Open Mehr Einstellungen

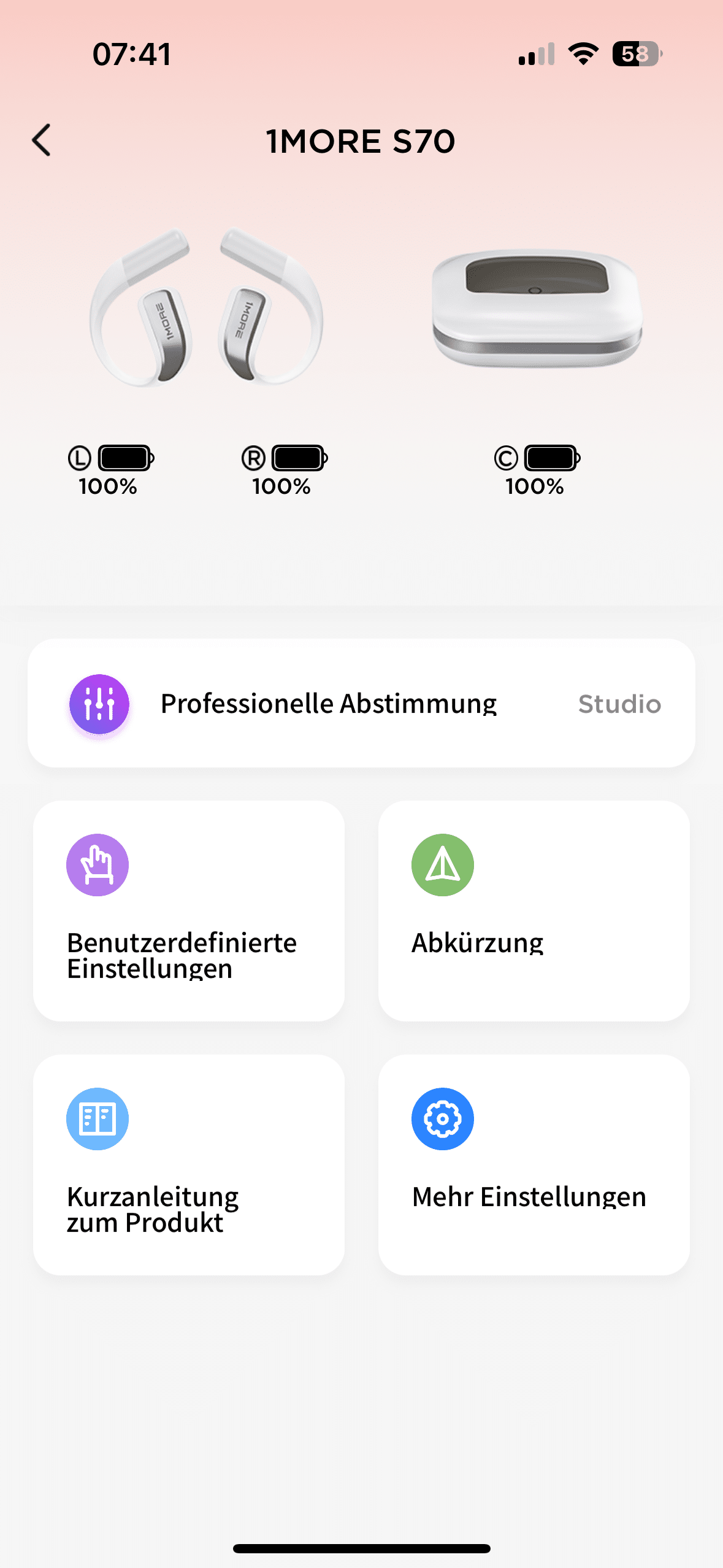[534, 1164]
